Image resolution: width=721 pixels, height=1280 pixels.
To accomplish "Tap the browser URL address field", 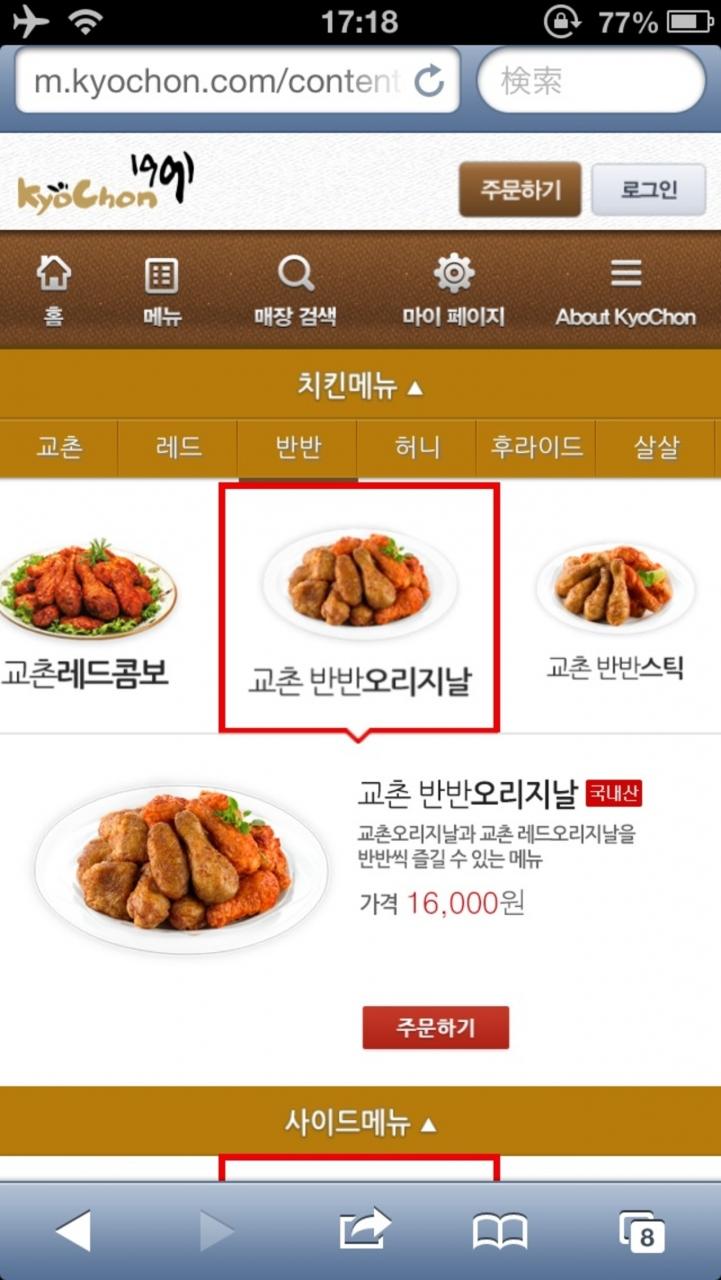I will pos(215,81).
